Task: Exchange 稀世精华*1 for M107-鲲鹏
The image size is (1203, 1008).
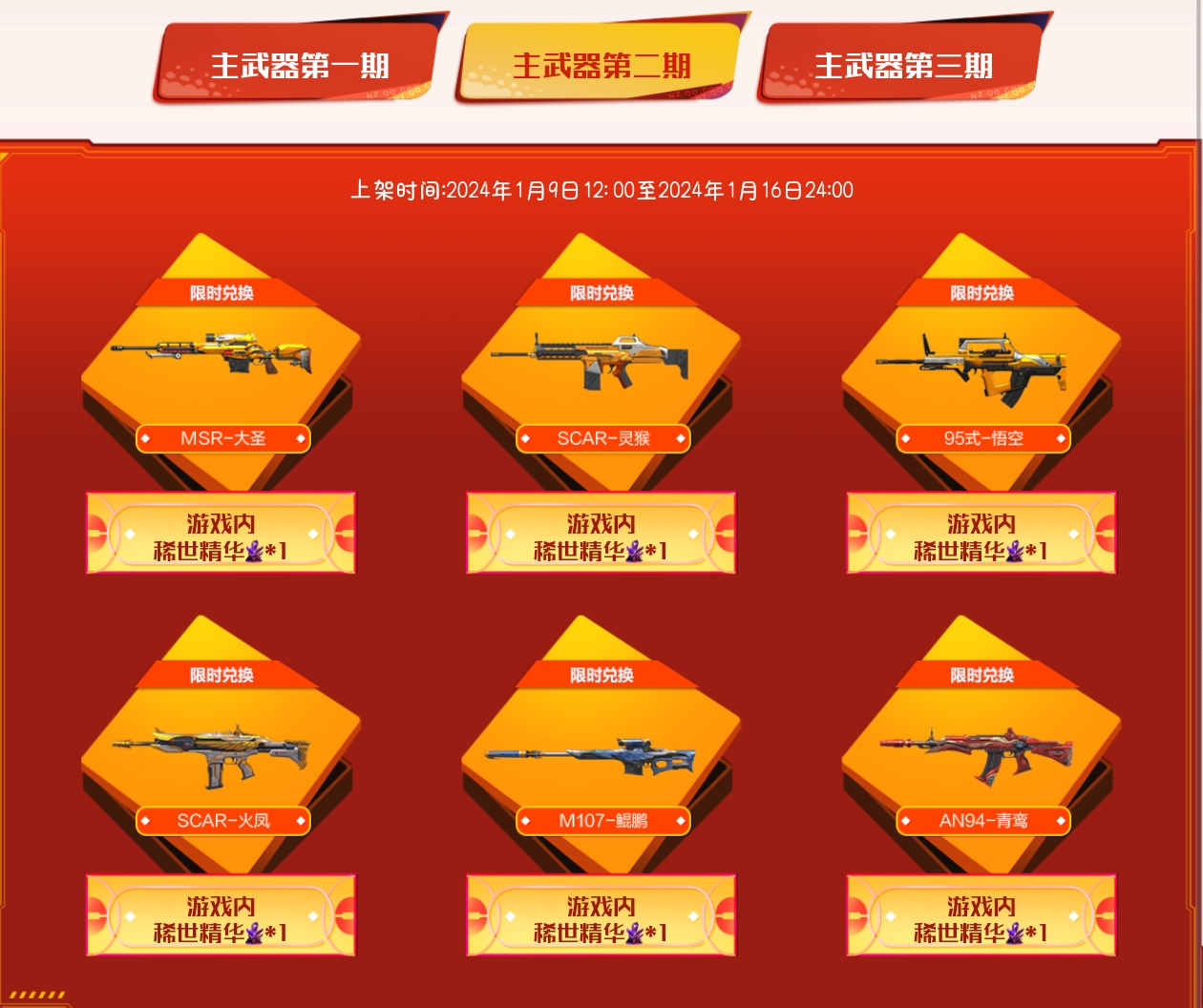Action: click(x=601, y=916)
